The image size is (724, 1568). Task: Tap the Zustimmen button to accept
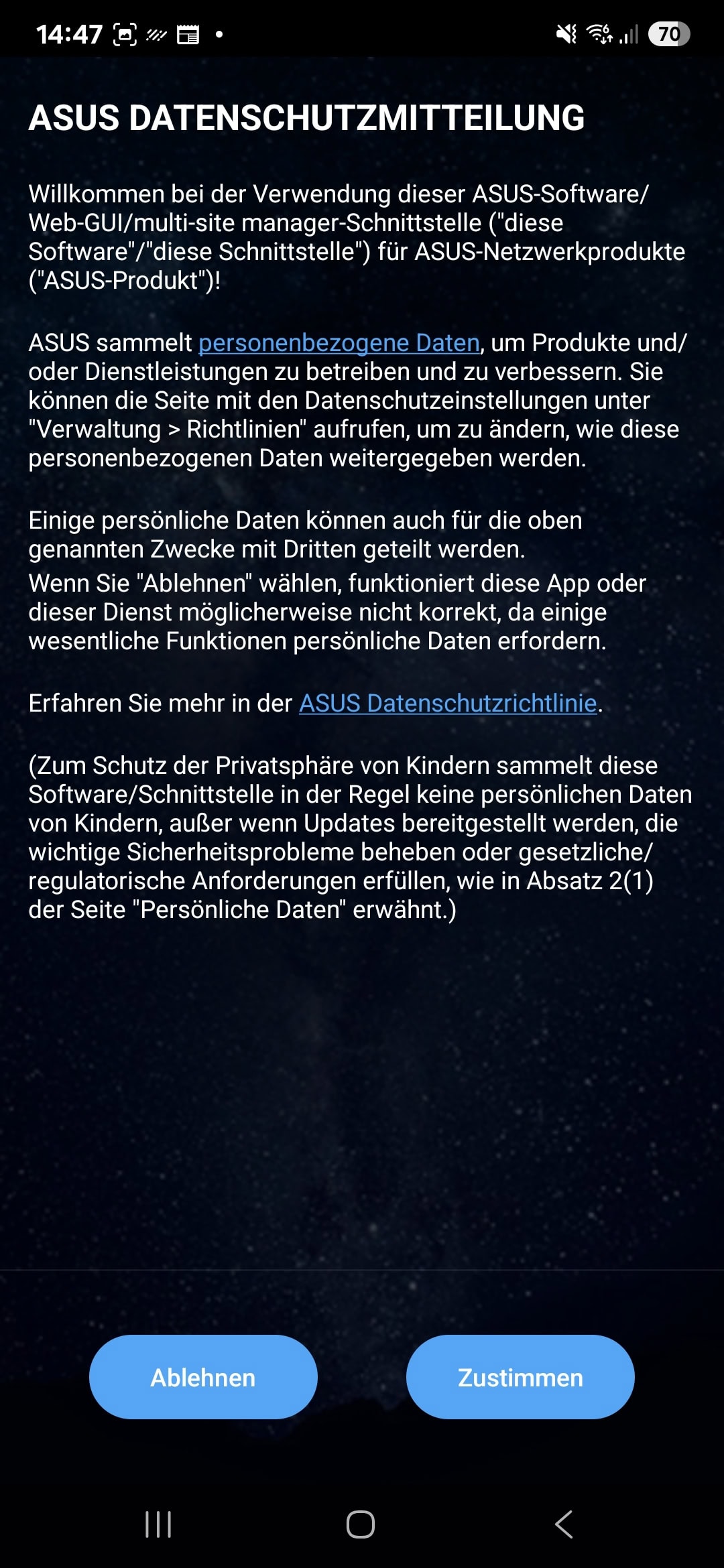(x=520, y=1377)
